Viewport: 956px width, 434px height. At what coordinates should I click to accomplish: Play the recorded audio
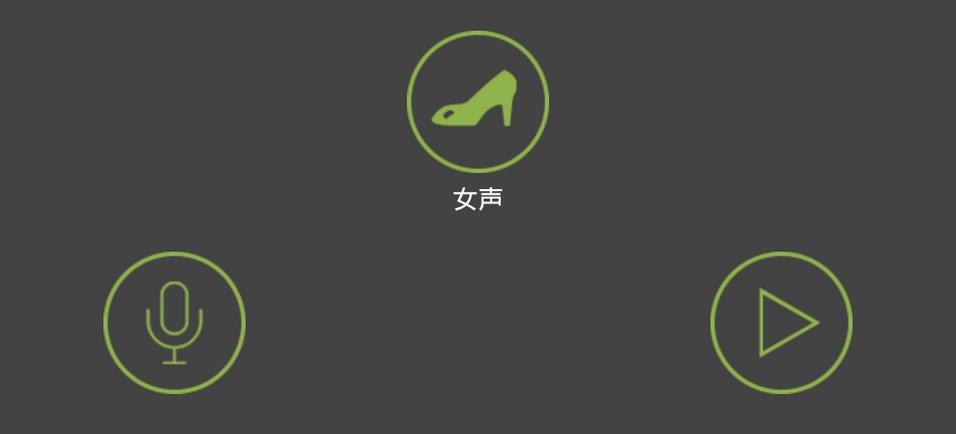[x=781, y=322]
